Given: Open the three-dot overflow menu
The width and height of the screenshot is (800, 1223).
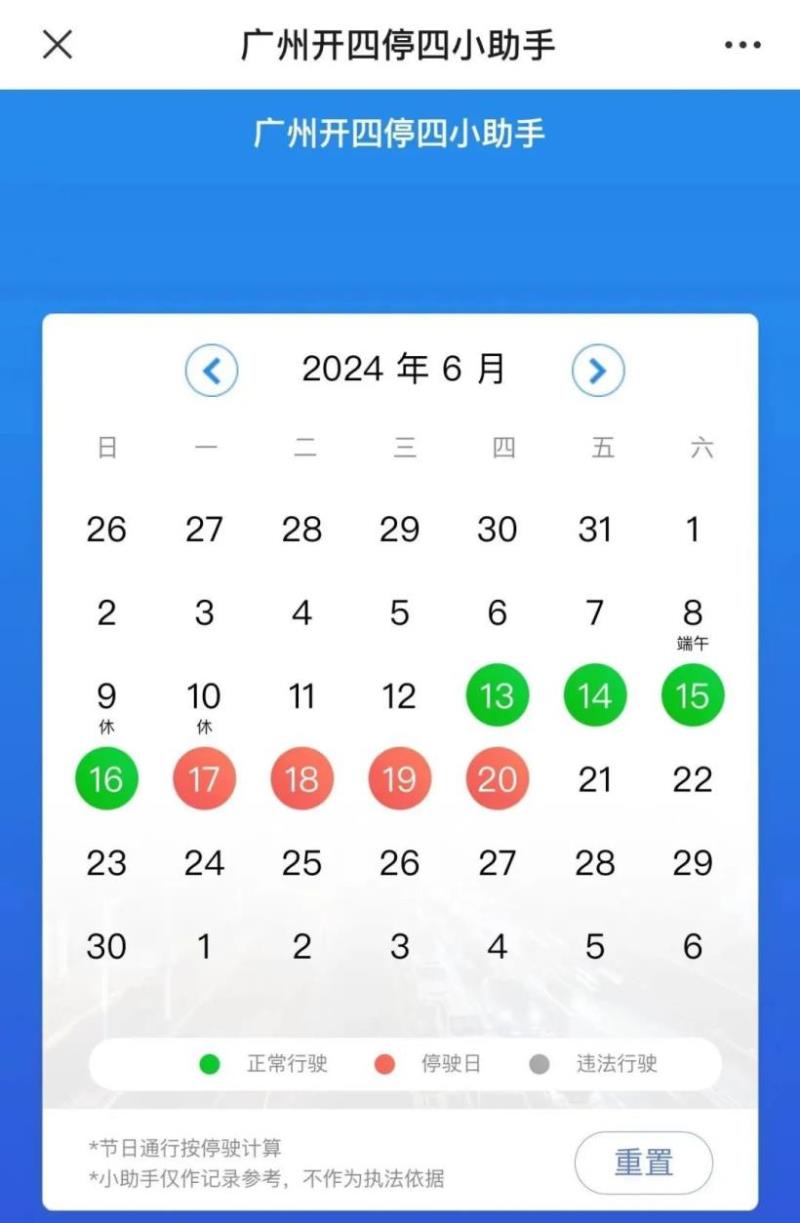Looking at the screenshot, I should pos(742,45).
